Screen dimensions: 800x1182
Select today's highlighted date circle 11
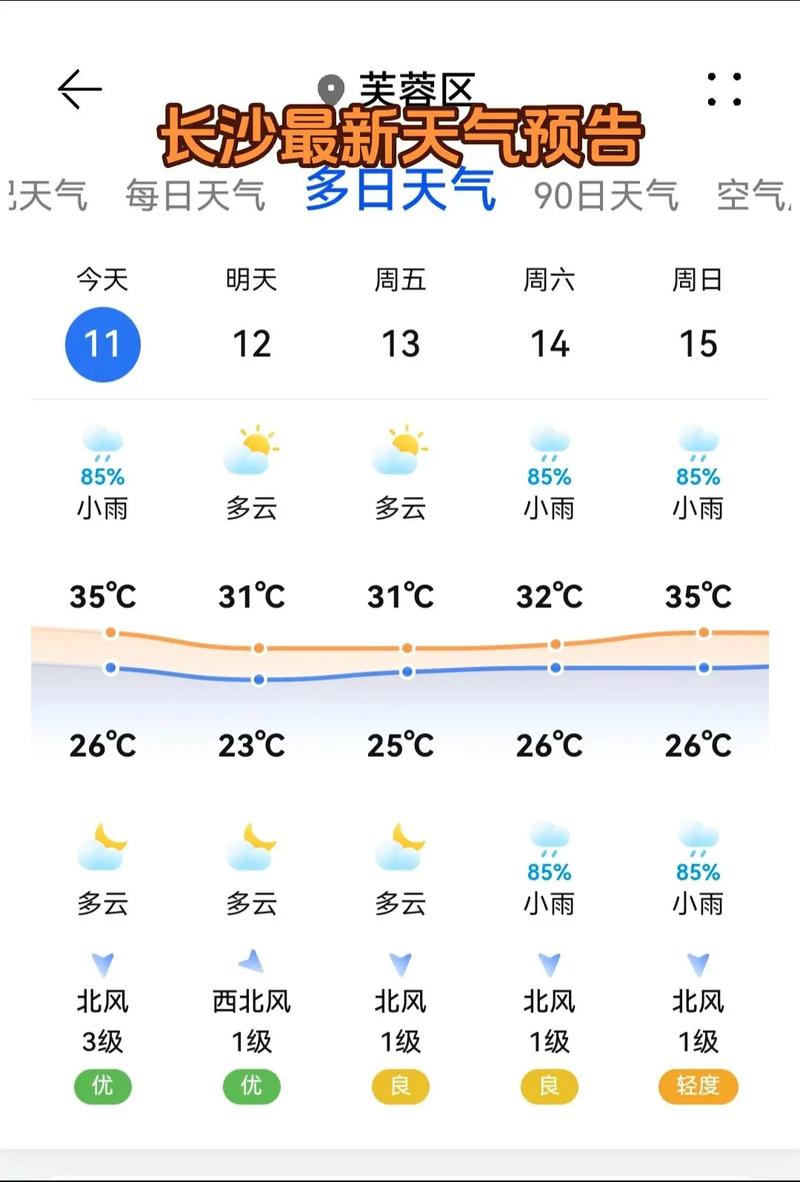pyautogui.click(x=104, y=341)
